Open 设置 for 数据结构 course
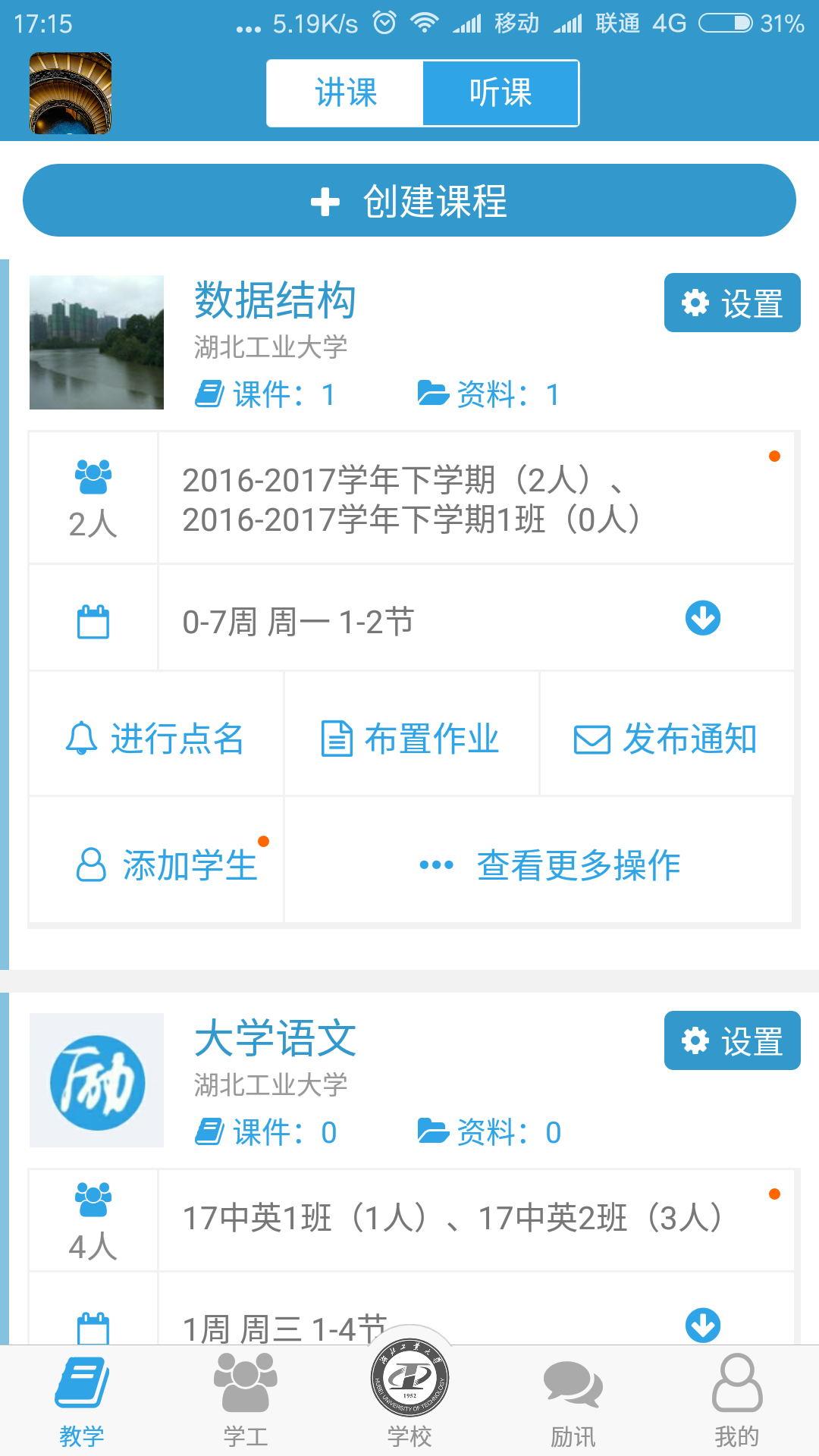Image resolution: width=819 pixels, height=1456 pixels. tap(732, 303)
